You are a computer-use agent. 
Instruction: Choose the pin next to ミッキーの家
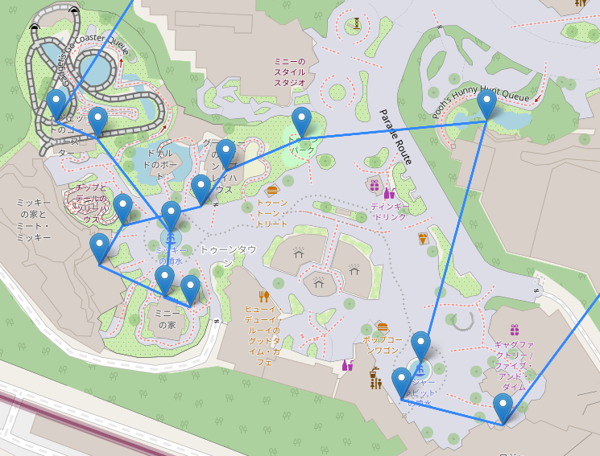tap(99, 247)
